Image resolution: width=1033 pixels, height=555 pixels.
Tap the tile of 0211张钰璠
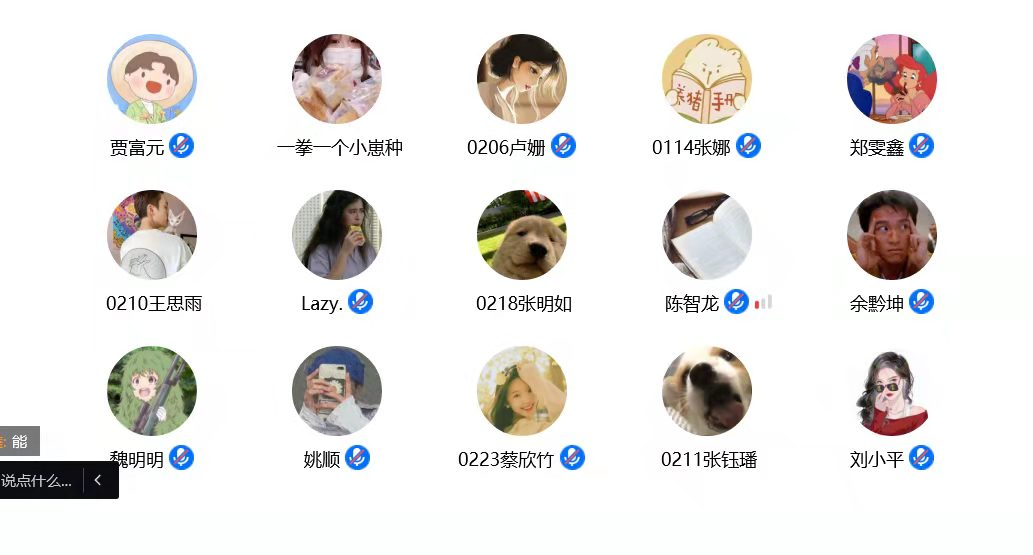pos(707,391)
